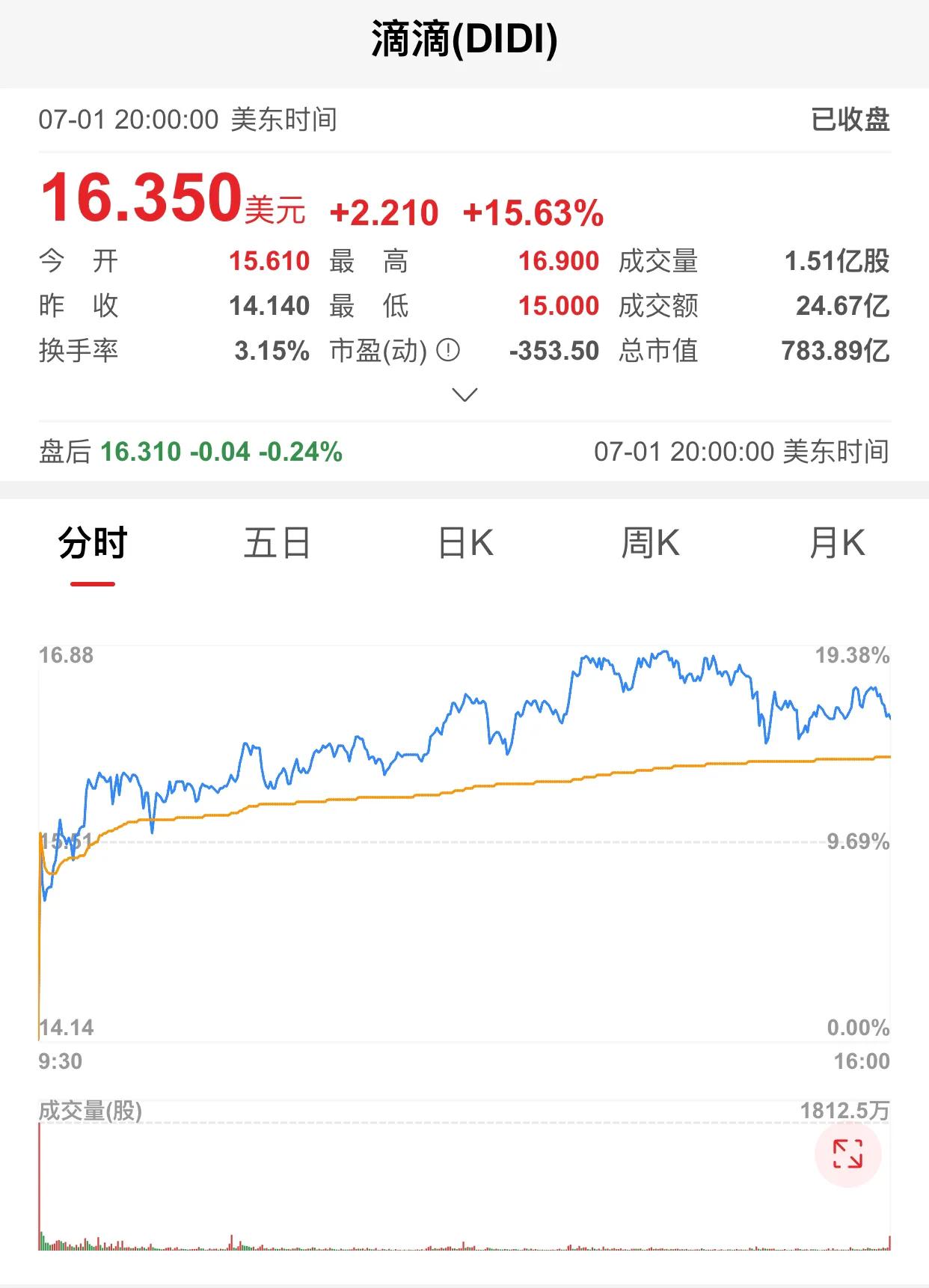The image size is (929, 1288).
Task: Click the 换手率 value 3.15%
Action: [x=273, y=350]
